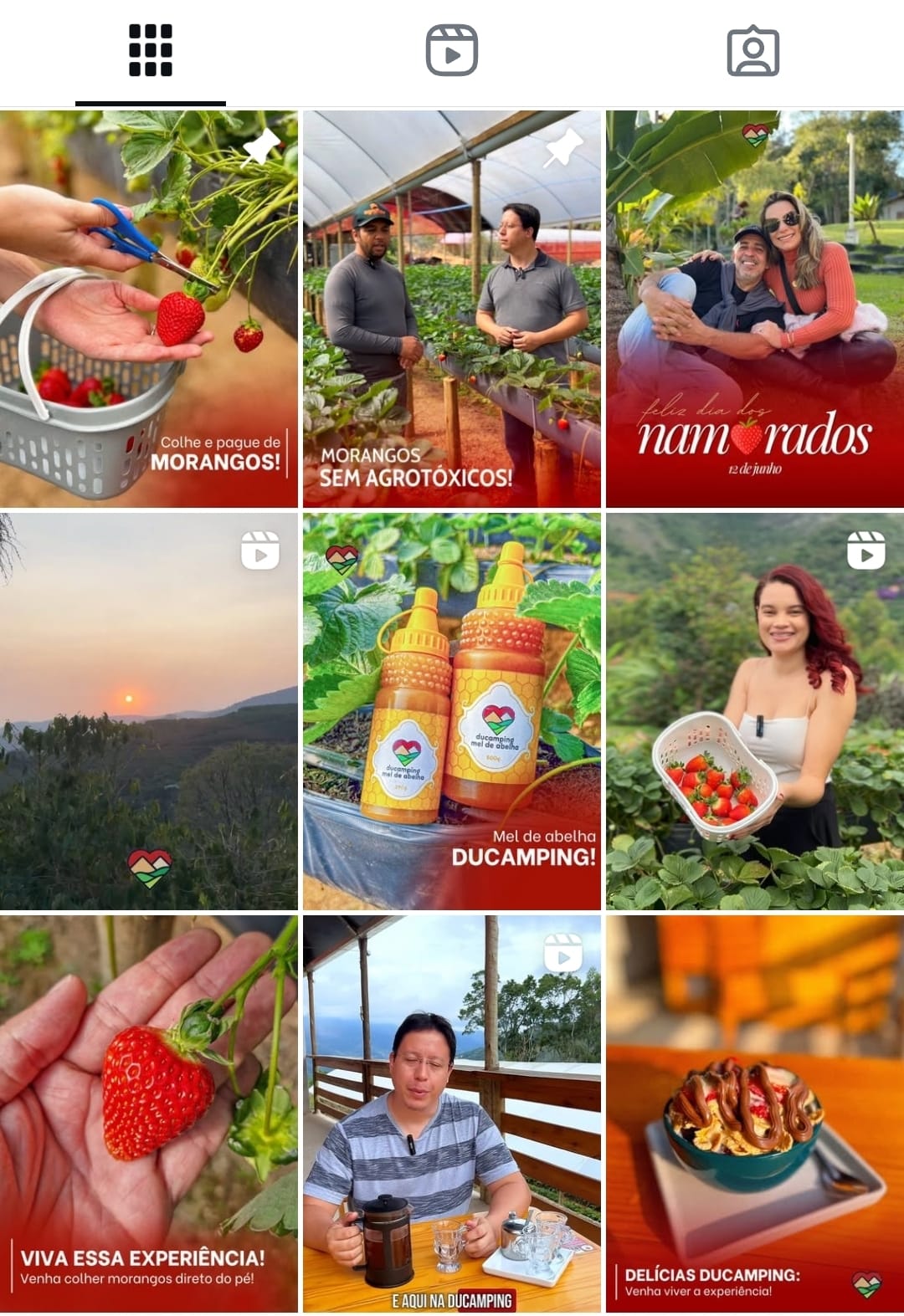Image resolution: width=904 pixels, height=1316 pixels.
Task: Open the 'Colhe e pague de MORANGOS!' post
Action: coord(149,309)
